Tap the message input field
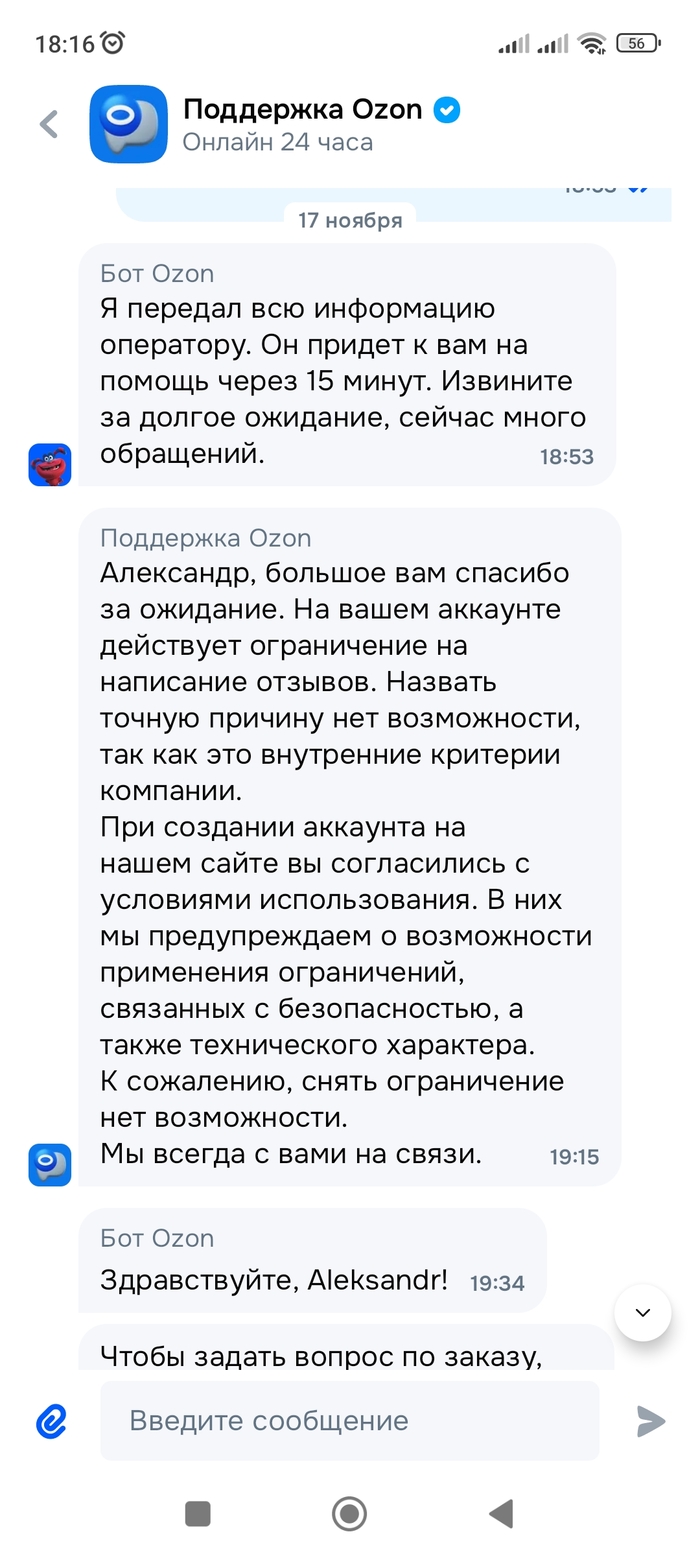 (349, 1421)
